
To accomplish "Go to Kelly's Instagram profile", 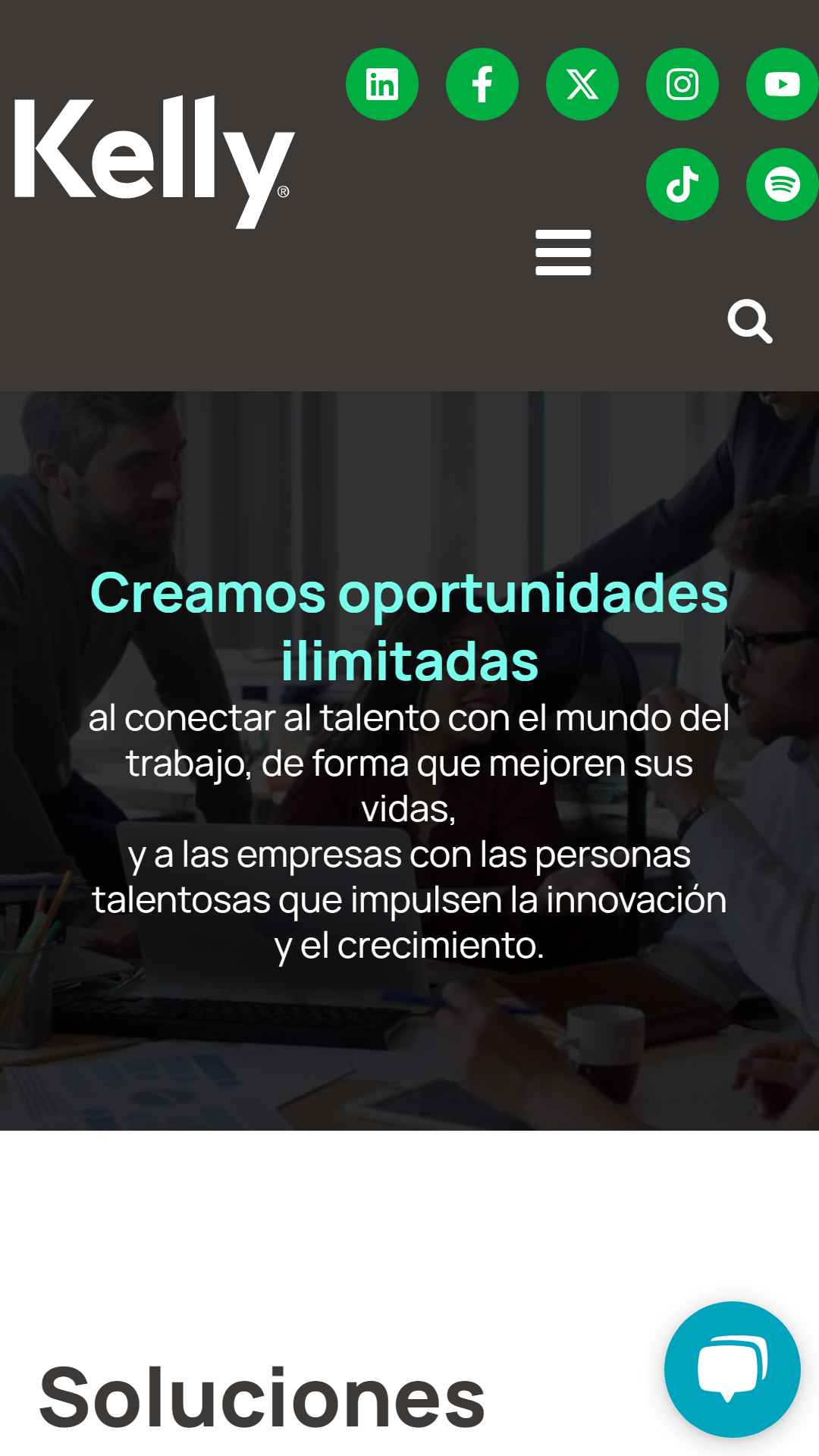I will [x=682, y=84].
